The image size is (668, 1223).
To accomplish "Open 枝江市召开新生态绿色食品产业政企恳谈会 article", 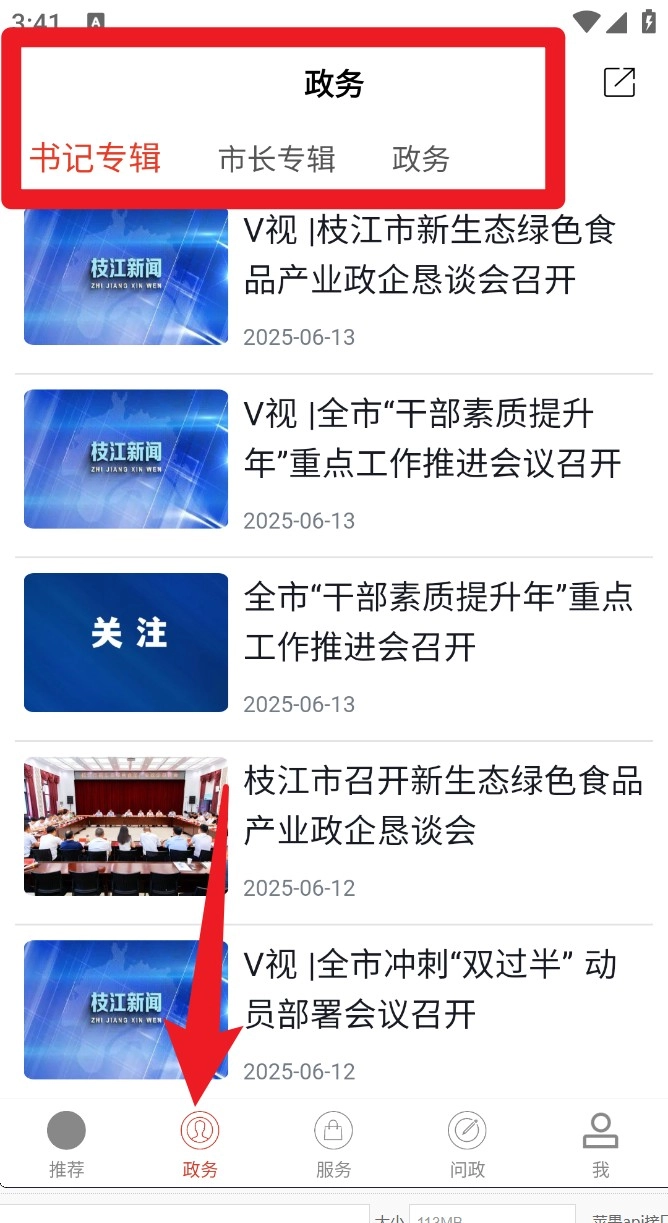I will click(x=442, y=806).
